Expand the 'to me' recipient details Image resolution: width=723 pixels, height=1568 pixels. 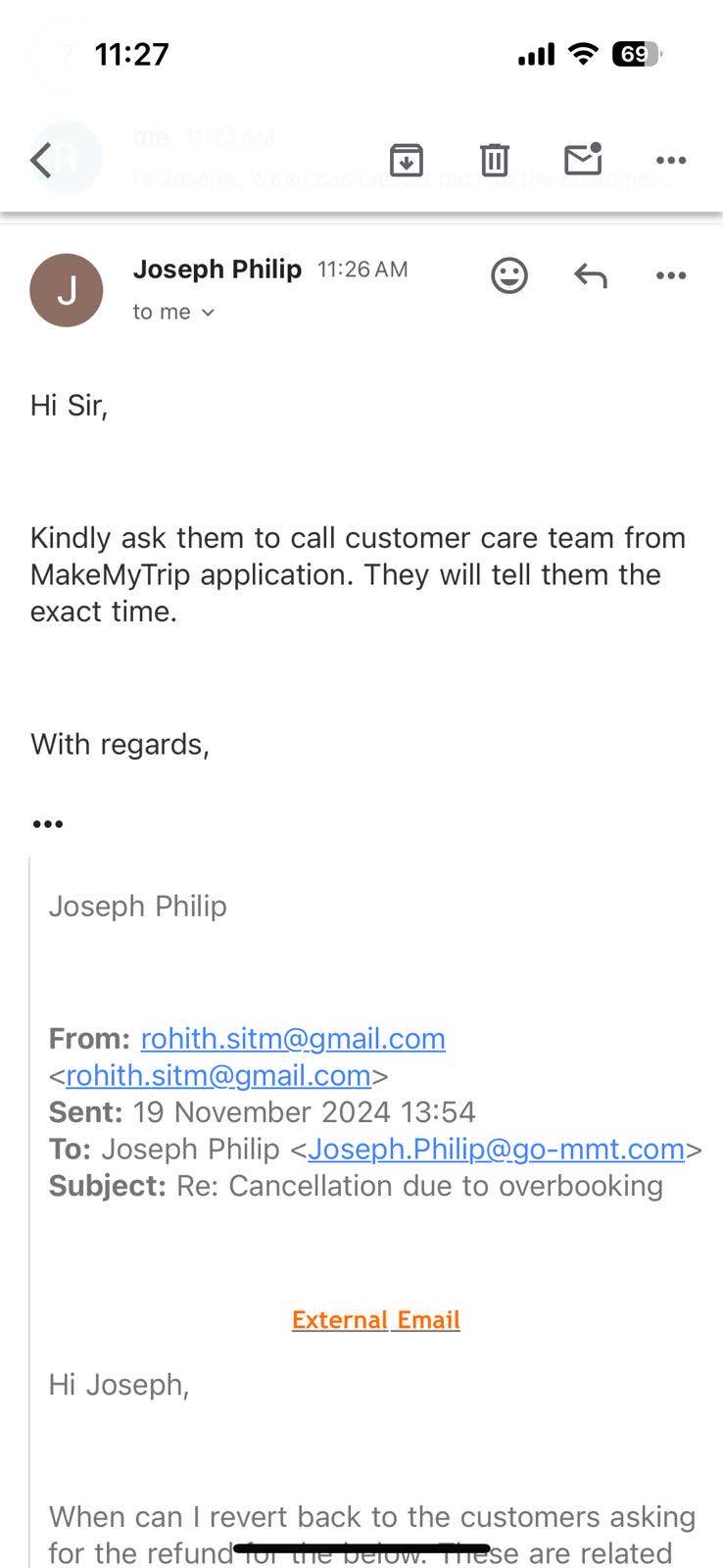[173, 312]
